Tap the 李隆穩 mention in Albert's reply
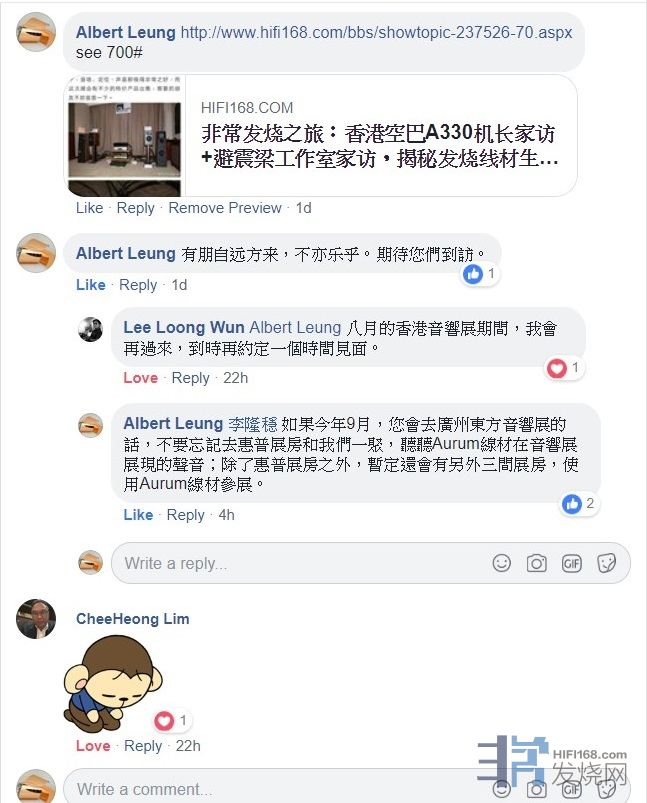647x803 pixels. (x=253, y=424)
